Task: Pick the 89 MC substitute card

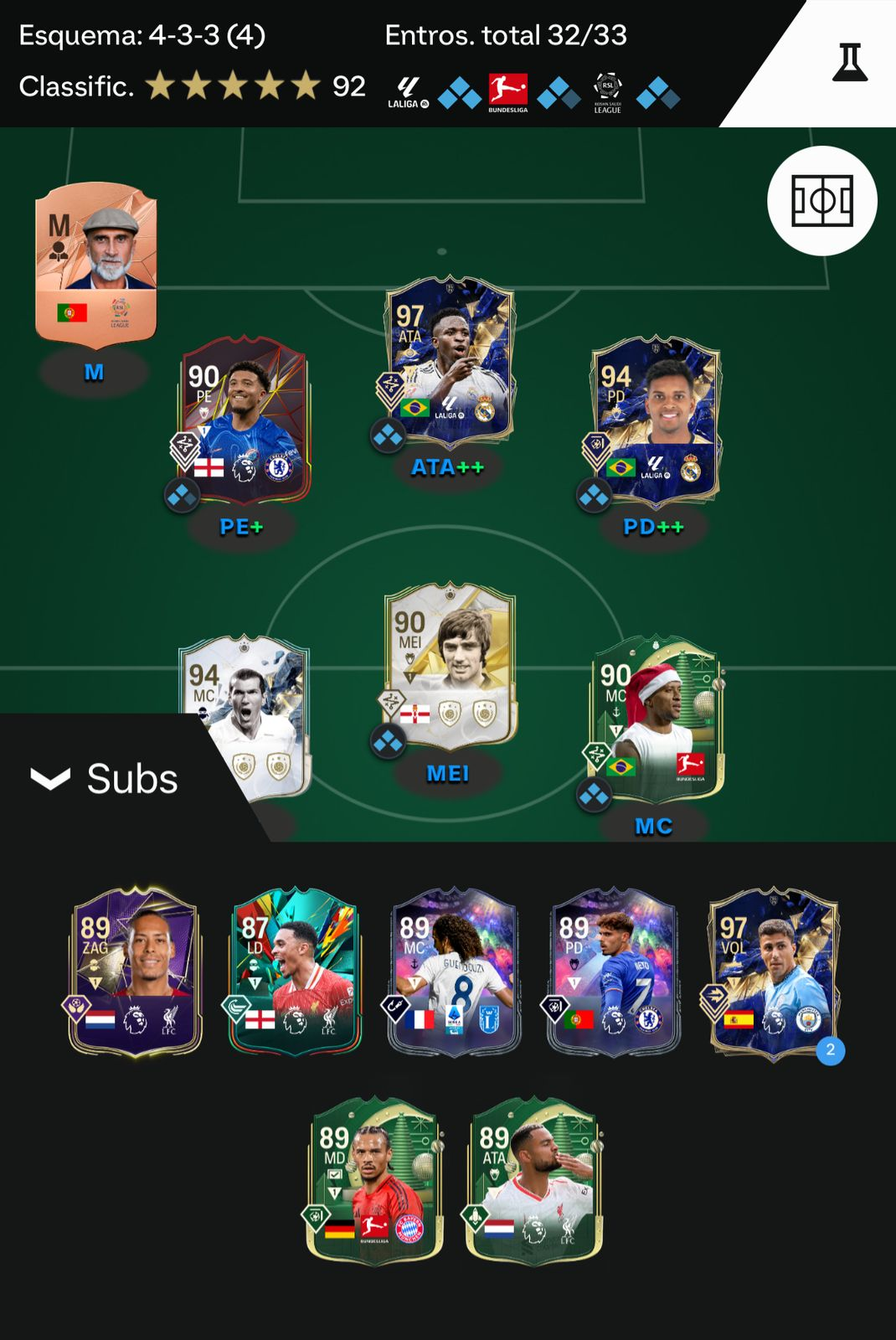Action: coord(454,971)
